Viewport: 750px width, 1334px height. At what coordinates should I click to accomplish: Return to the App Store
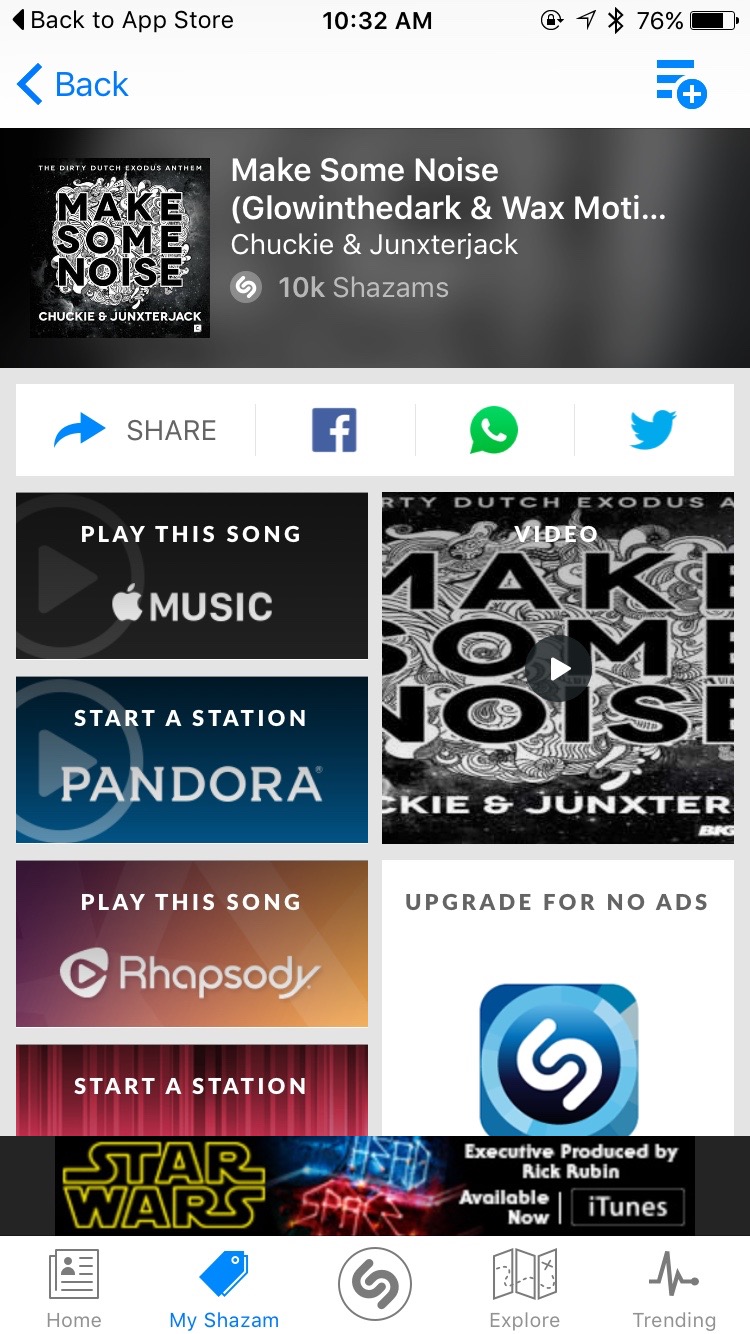[x=123, y=20]
